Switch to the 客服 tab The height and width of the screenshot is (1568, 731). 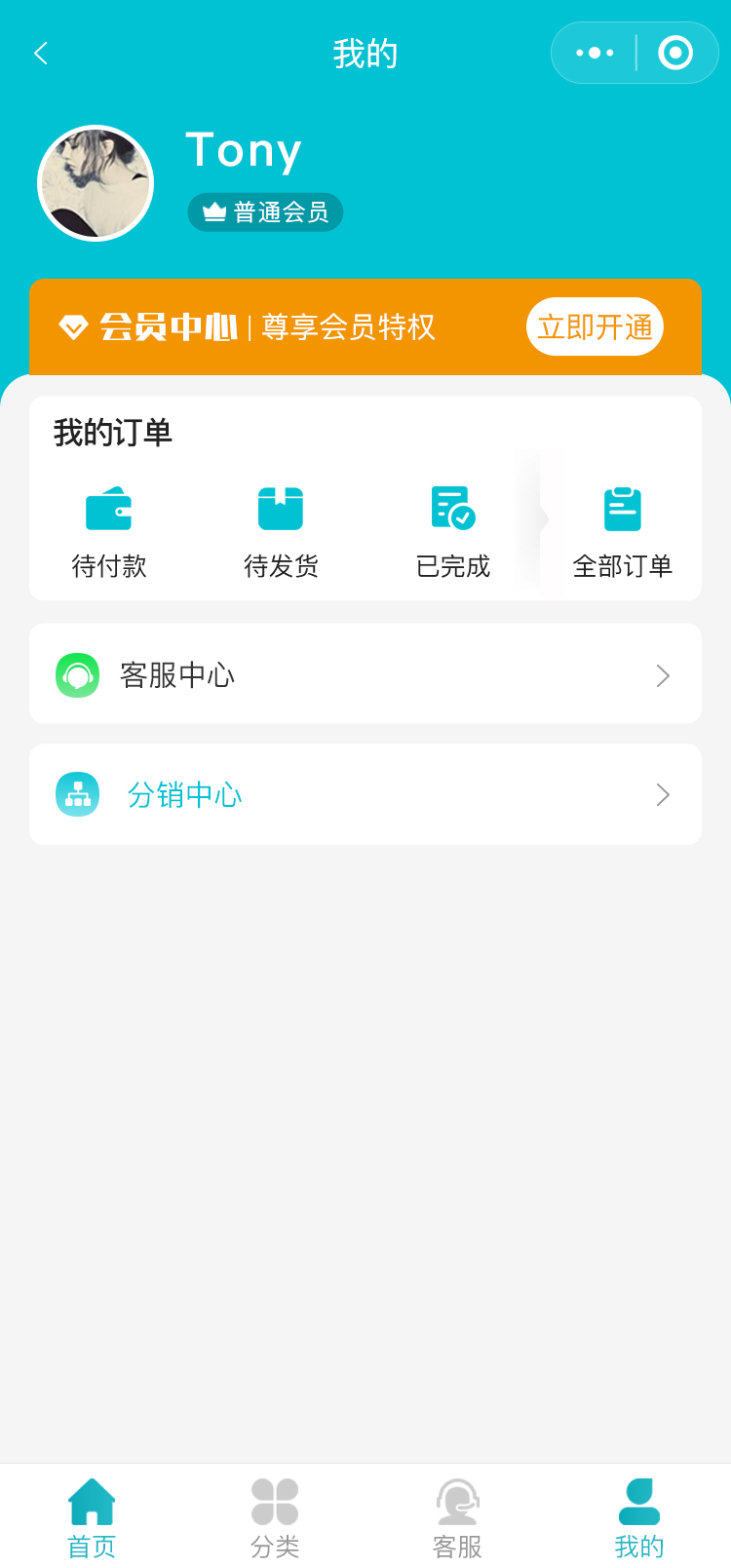(457, 1517)
